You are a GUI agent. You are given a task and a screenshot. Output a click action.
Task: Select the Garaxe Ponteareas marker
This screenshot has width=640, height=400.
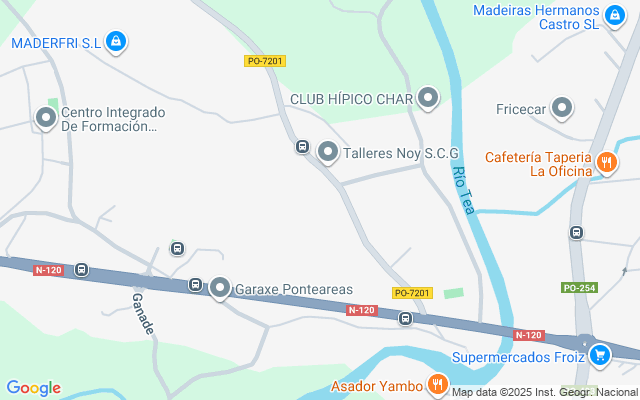(220, 288)
